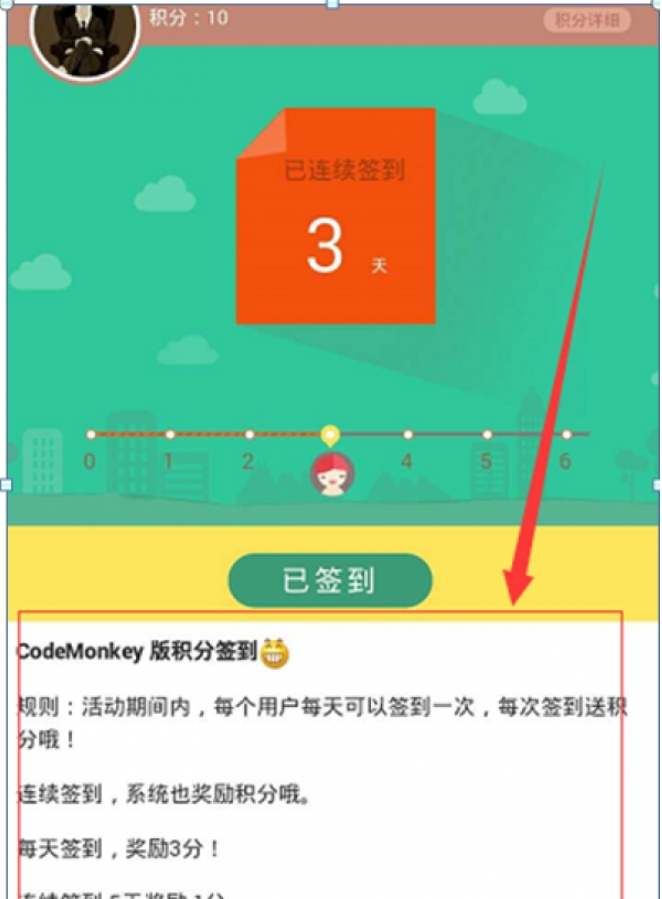Open the 积分详细 points details
This screenshot has width=662, height=899.
[x=587, y=20]
